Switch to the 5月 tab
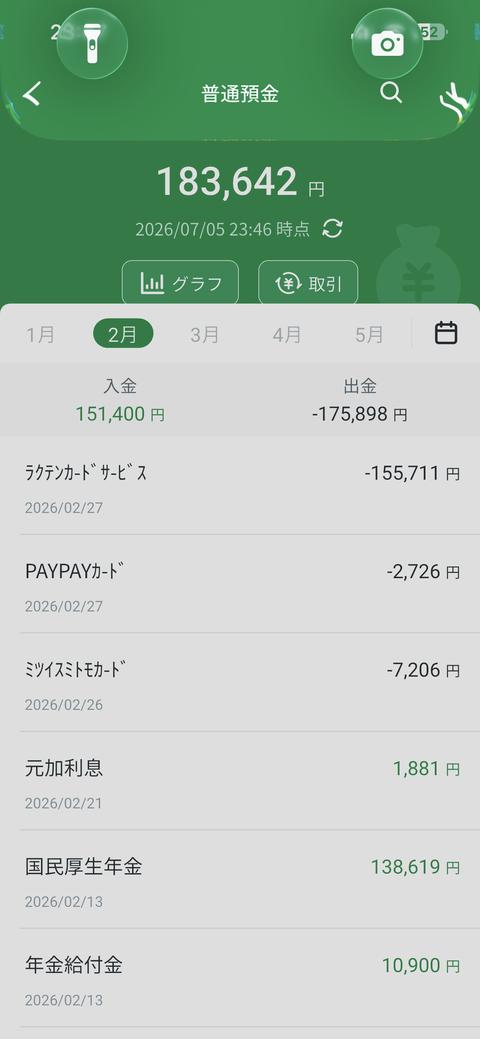 (369, 334)
